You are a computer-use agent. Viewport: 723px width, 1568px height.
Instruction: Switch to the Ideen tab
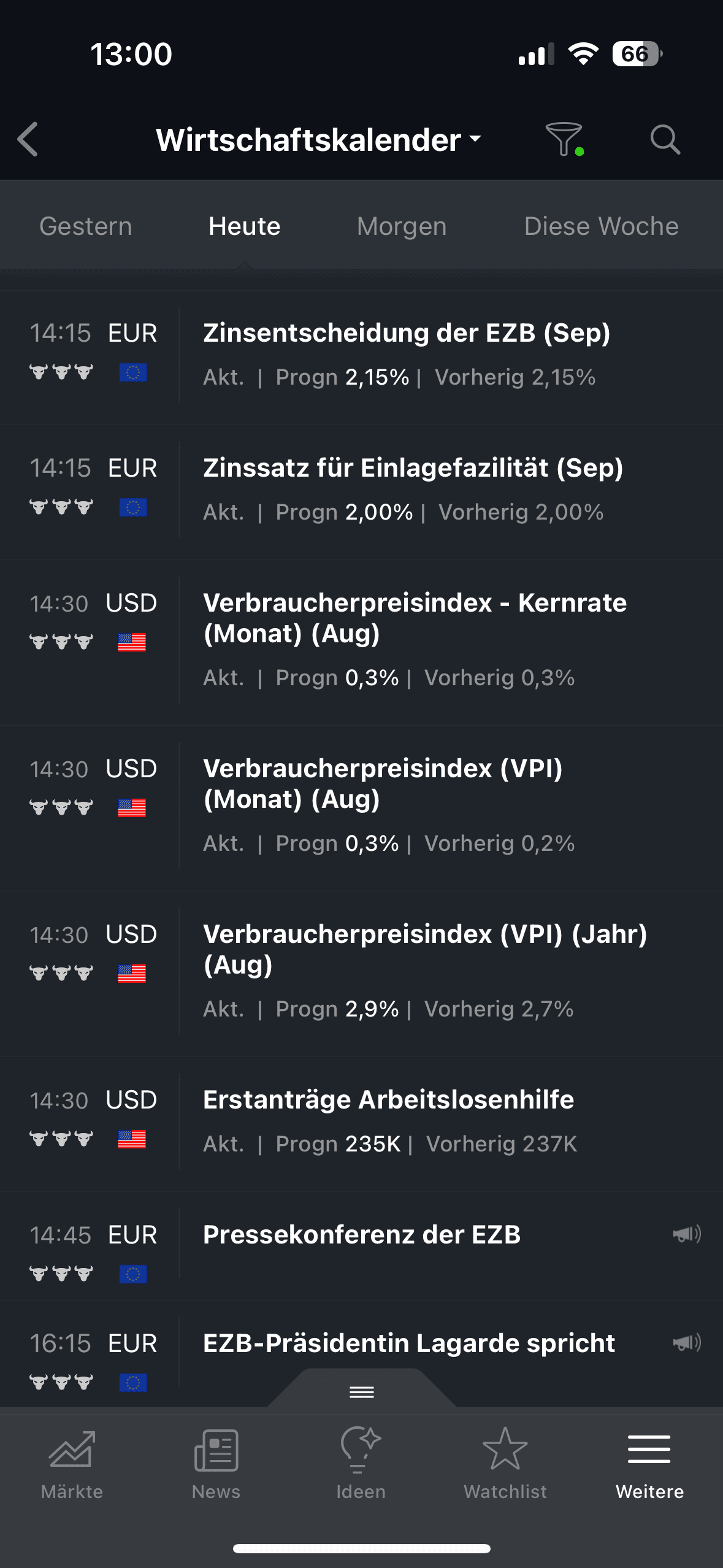(361, 1464)
